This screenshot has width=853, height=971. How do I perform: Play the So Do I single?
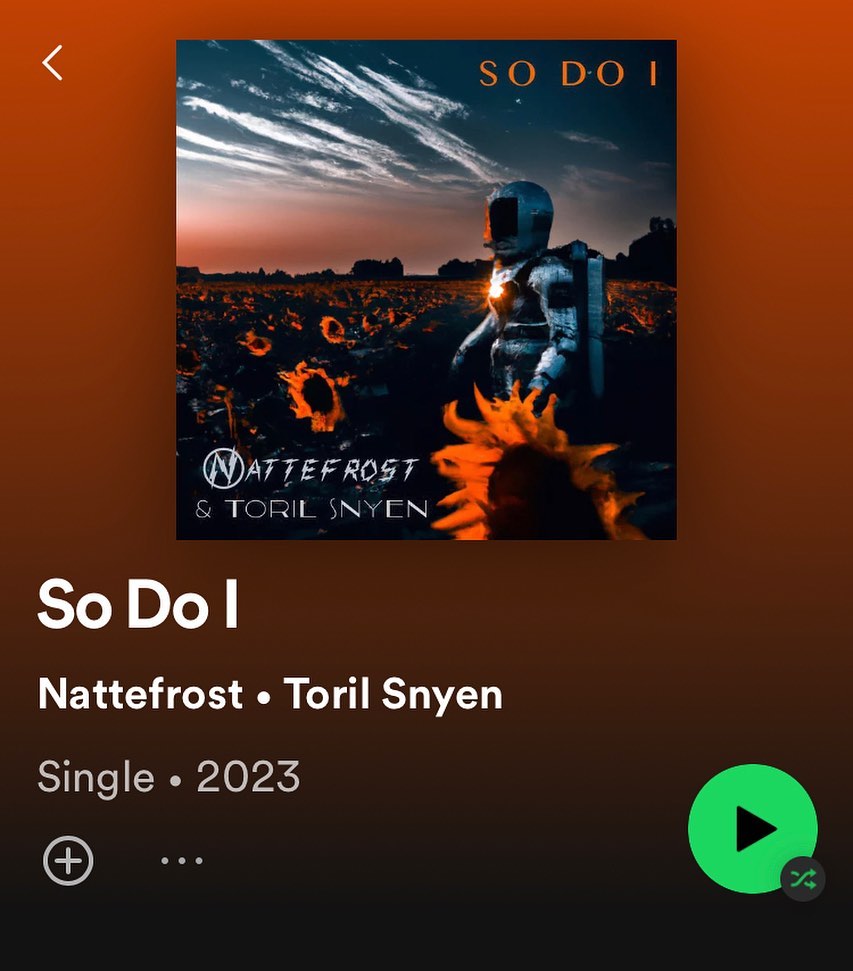click(752, 827)
